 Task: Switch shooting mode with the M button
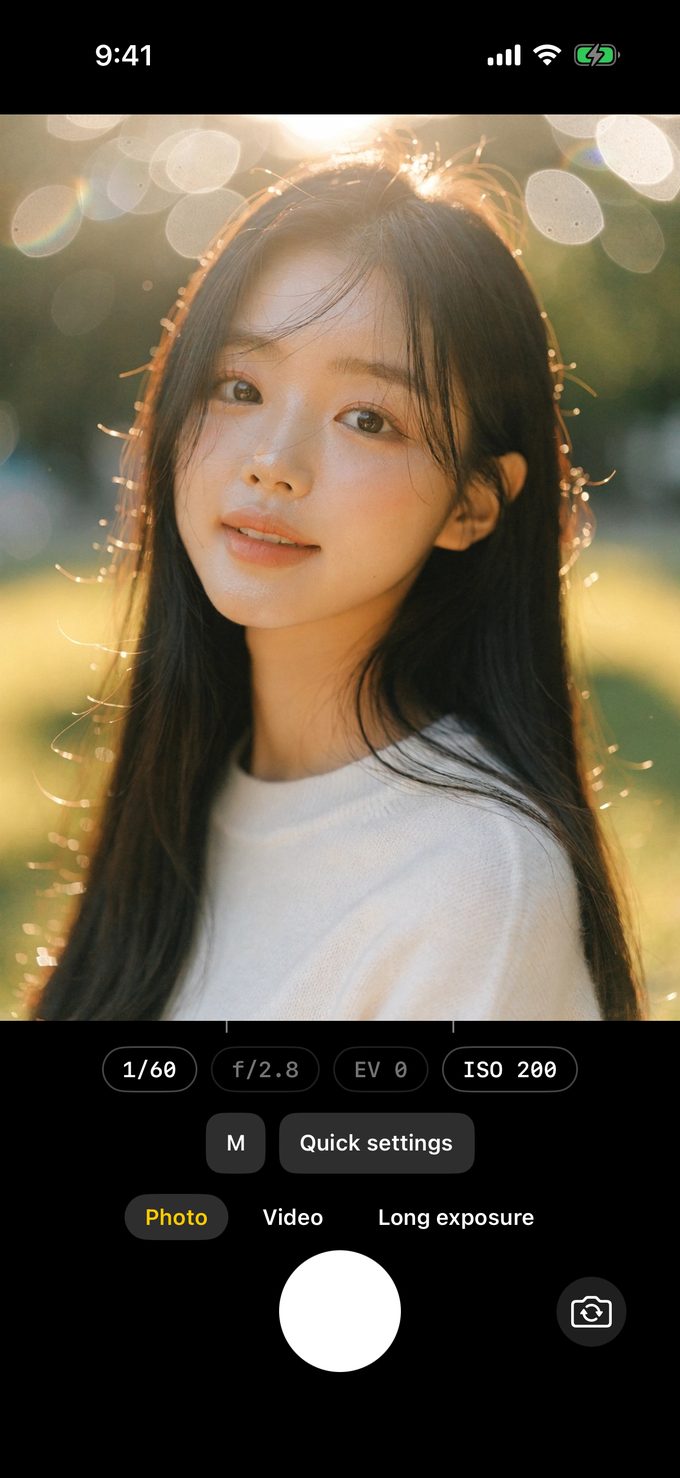(236, 1143)
